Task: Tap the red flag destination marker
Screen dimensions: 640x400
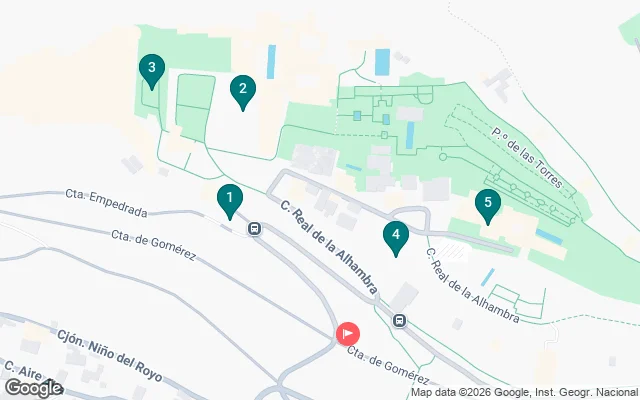Action: (x=348, y=333)
